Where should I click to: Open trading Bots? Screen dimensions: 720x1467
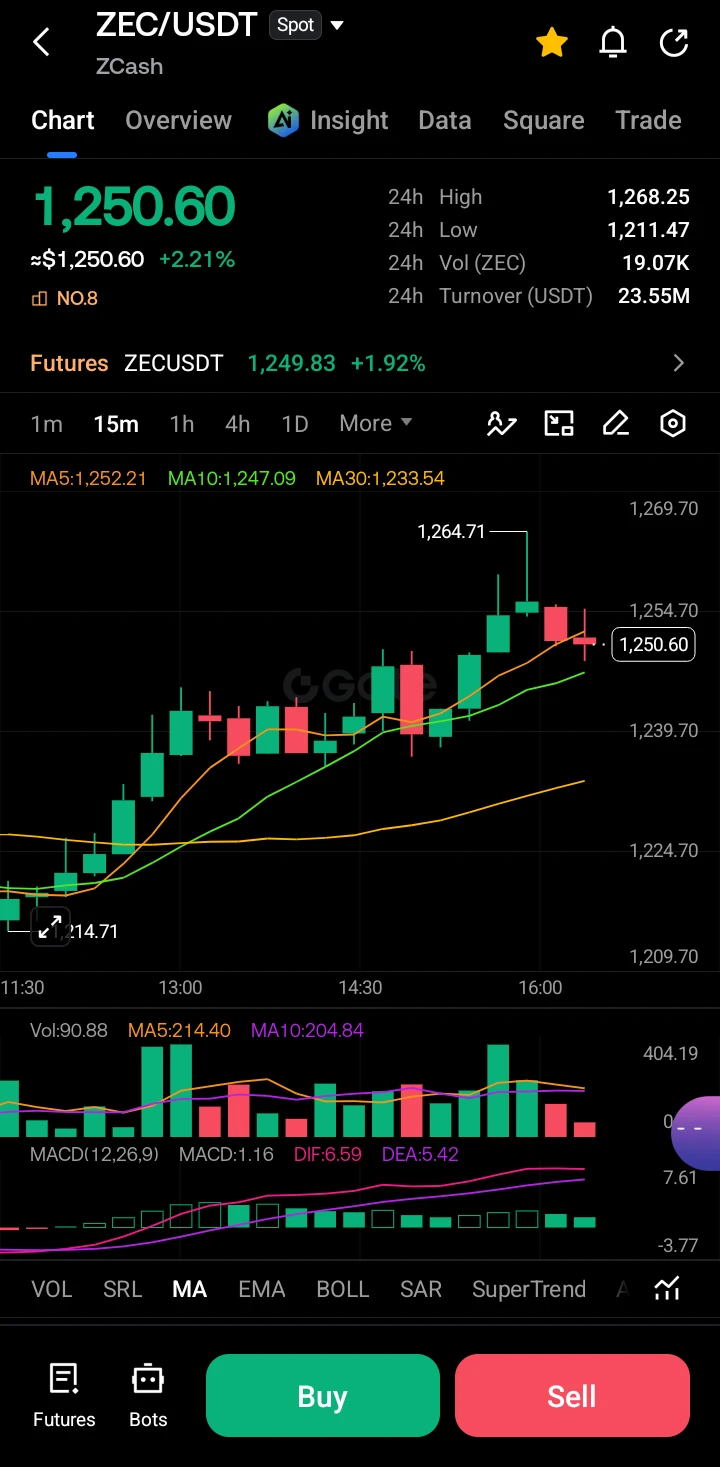pyautogui.click(x=148, y=1396)
